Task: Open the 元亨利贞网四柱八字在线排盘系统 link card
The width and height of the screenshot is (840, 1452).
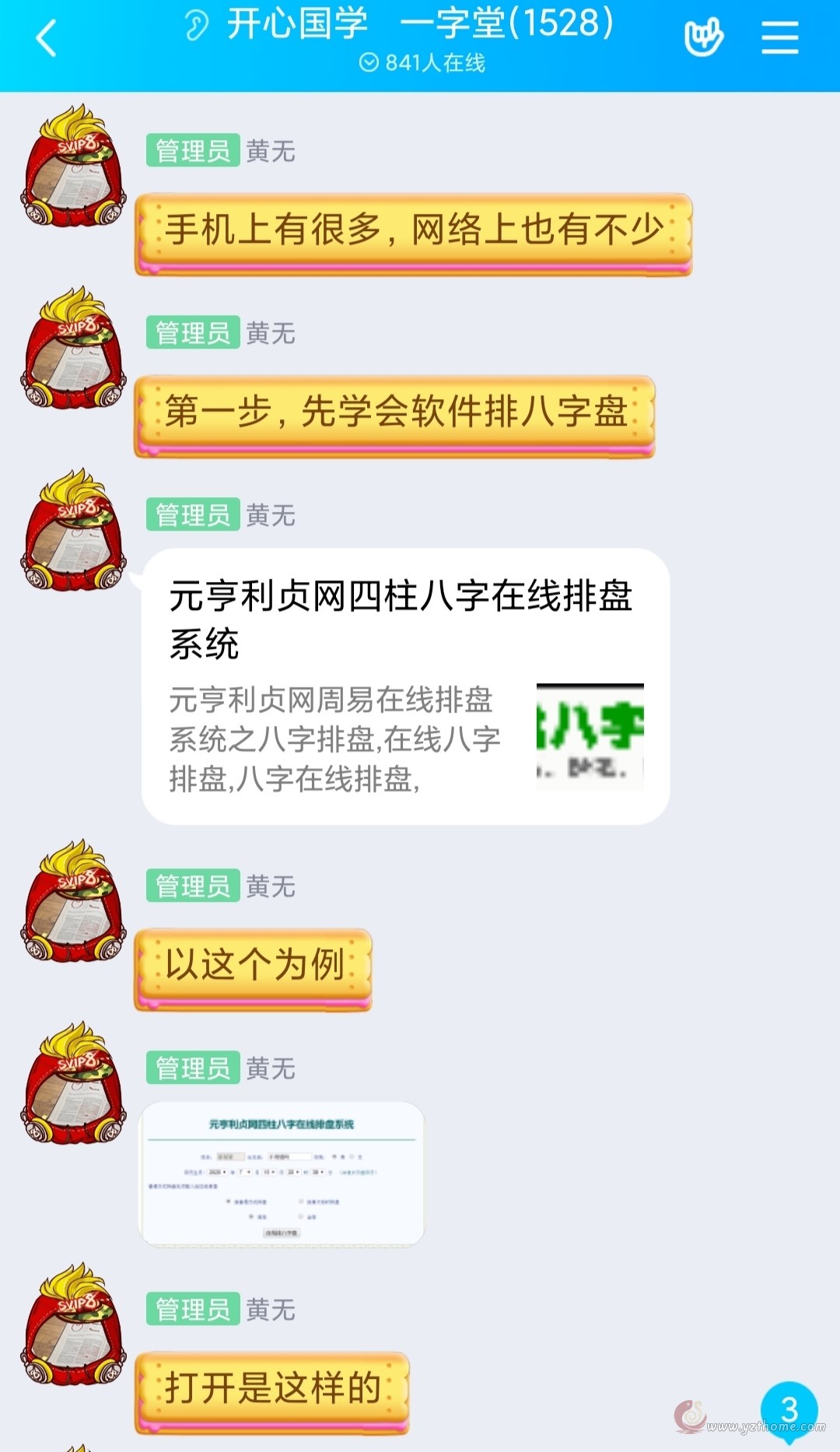Action: (405, 686)
